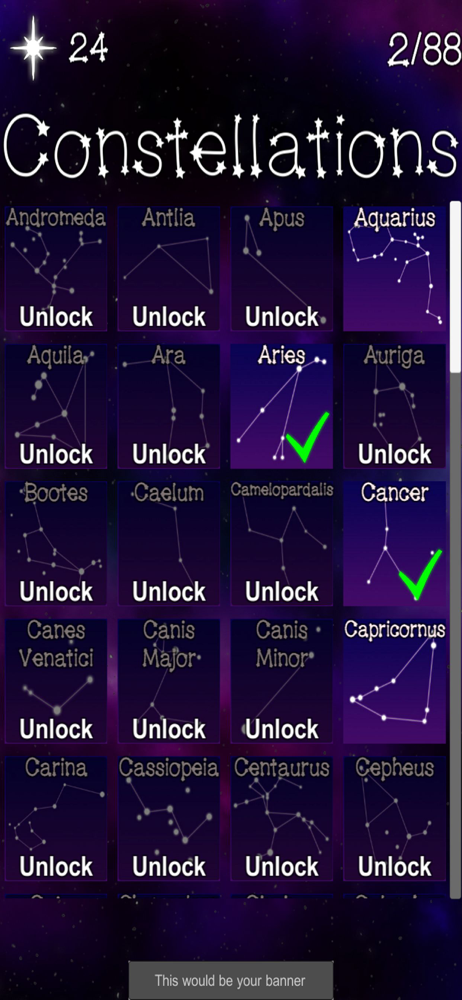The image size is (462, 1000).
Task: Unlock the Cepheus constellation tile
Action: tap(394, 819)
